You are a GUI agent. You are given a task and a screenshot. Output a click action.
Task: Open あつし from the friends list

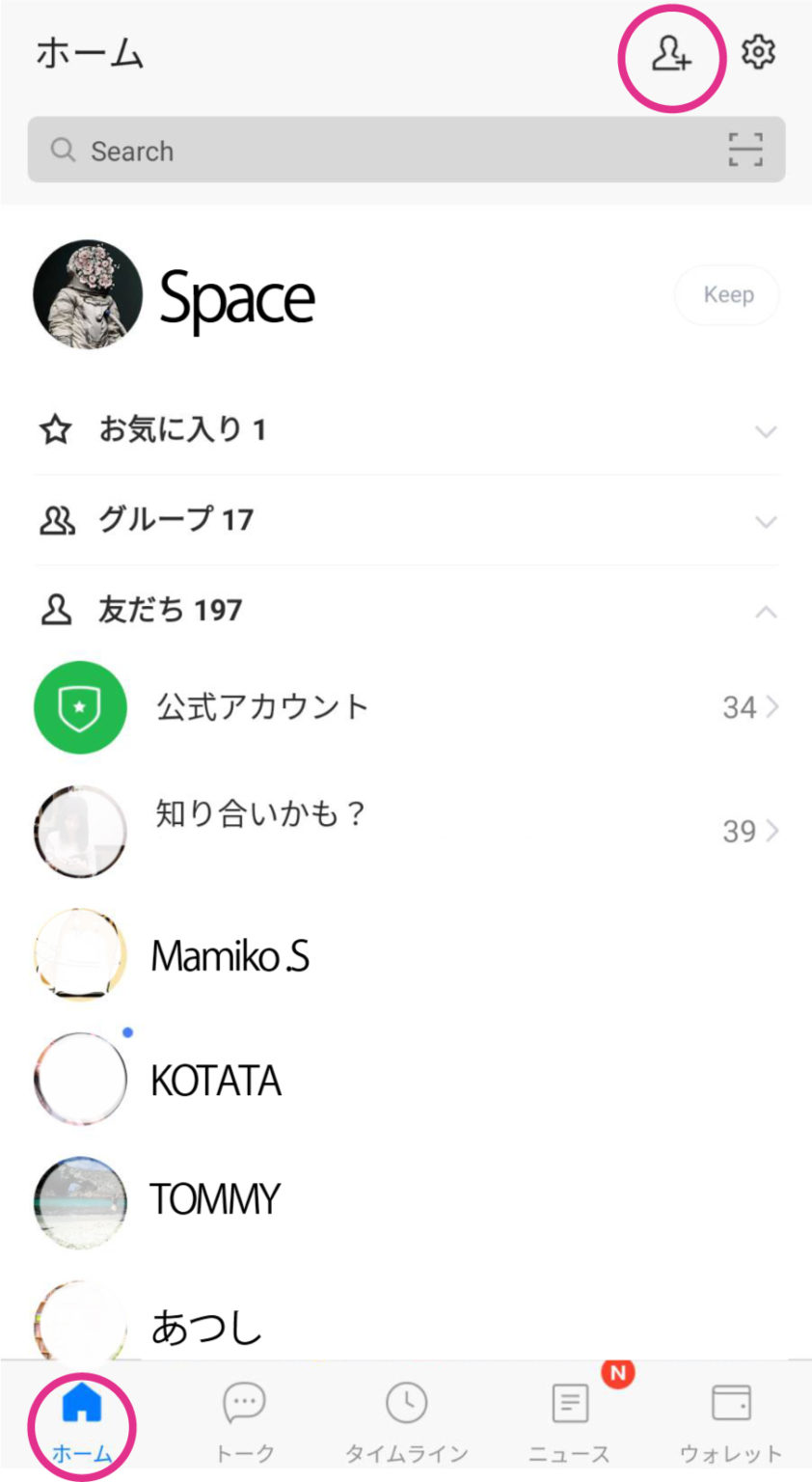tap(206, 1327)
